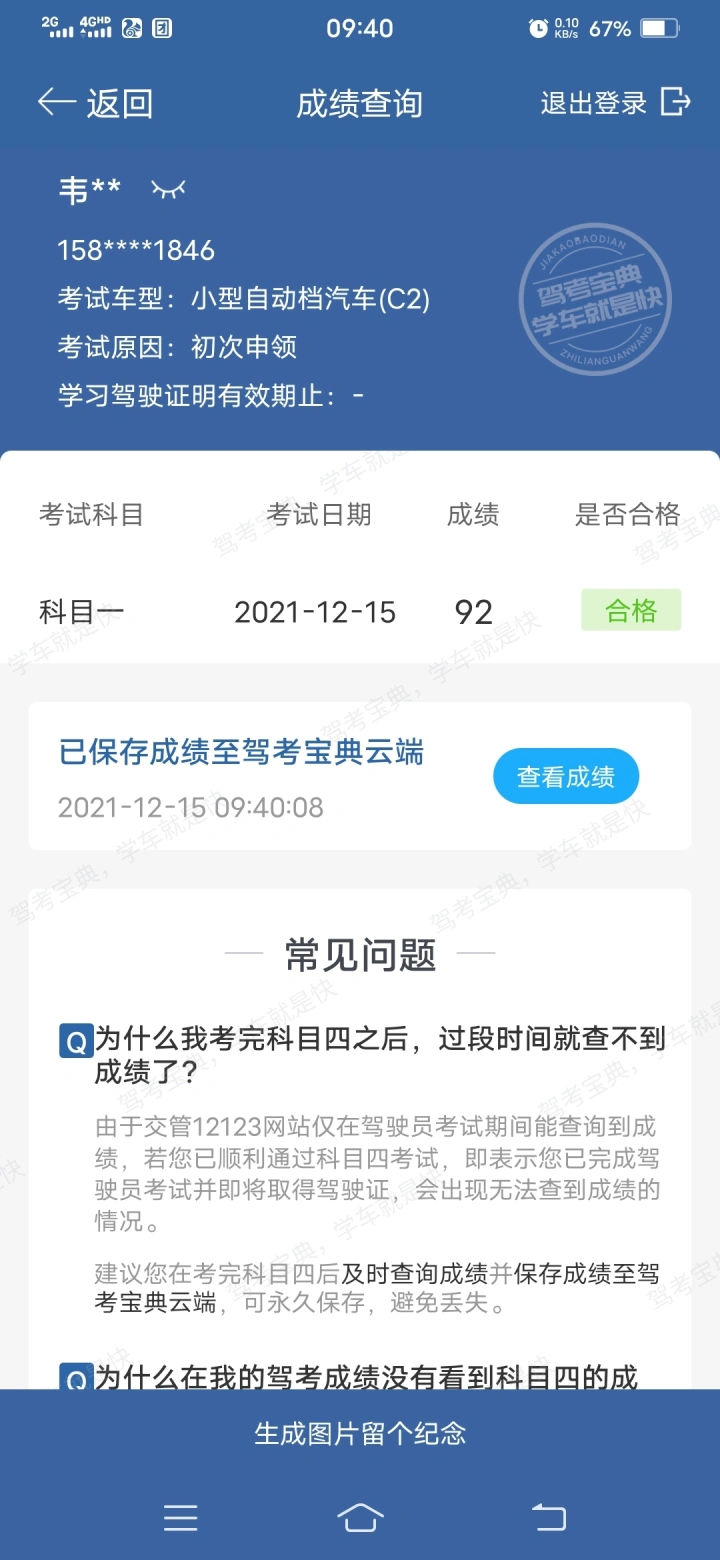Tap 生成图片留个纪念 at the bottom
This screenshot has width=720, height=1560.
(x=360, y=1433)
